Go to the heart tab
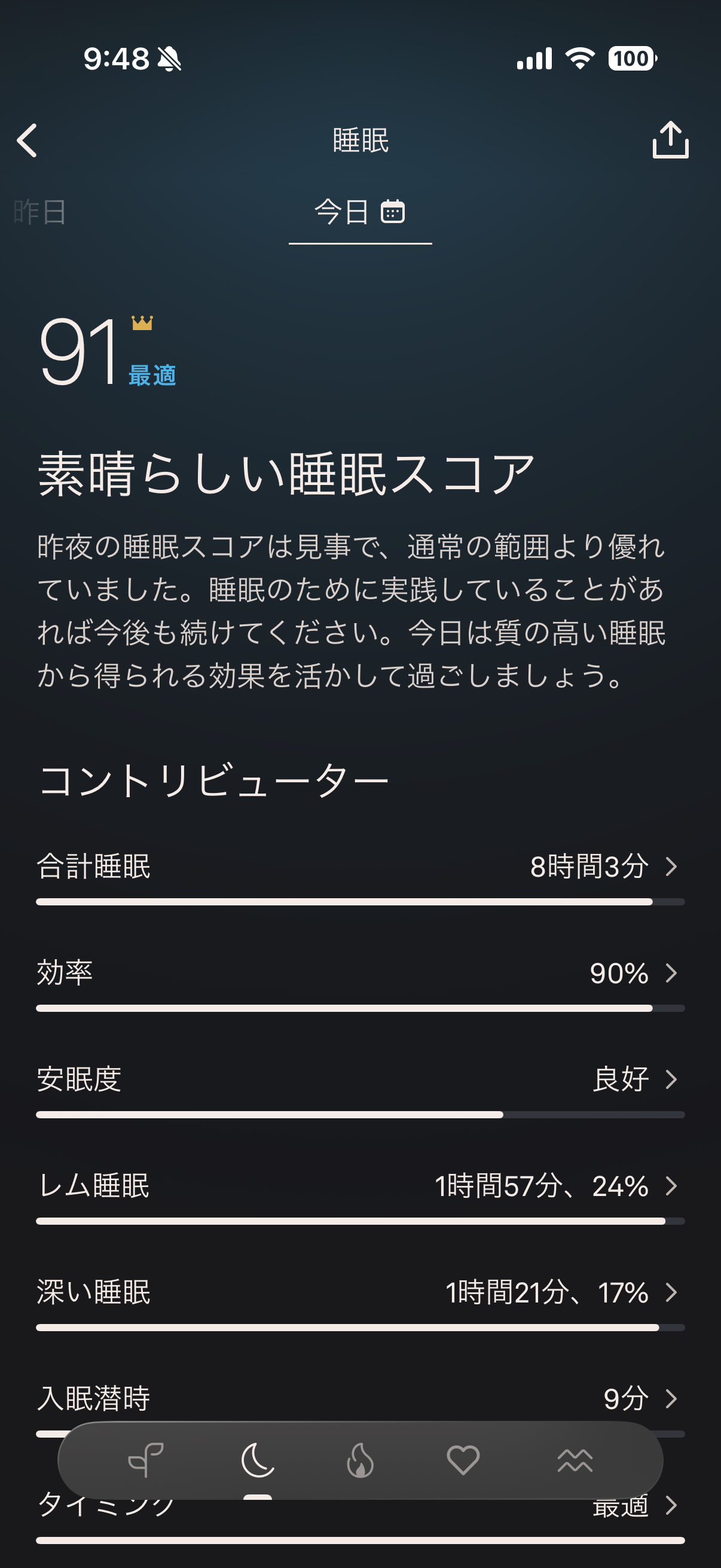721x1568 pixels. 463,1460
